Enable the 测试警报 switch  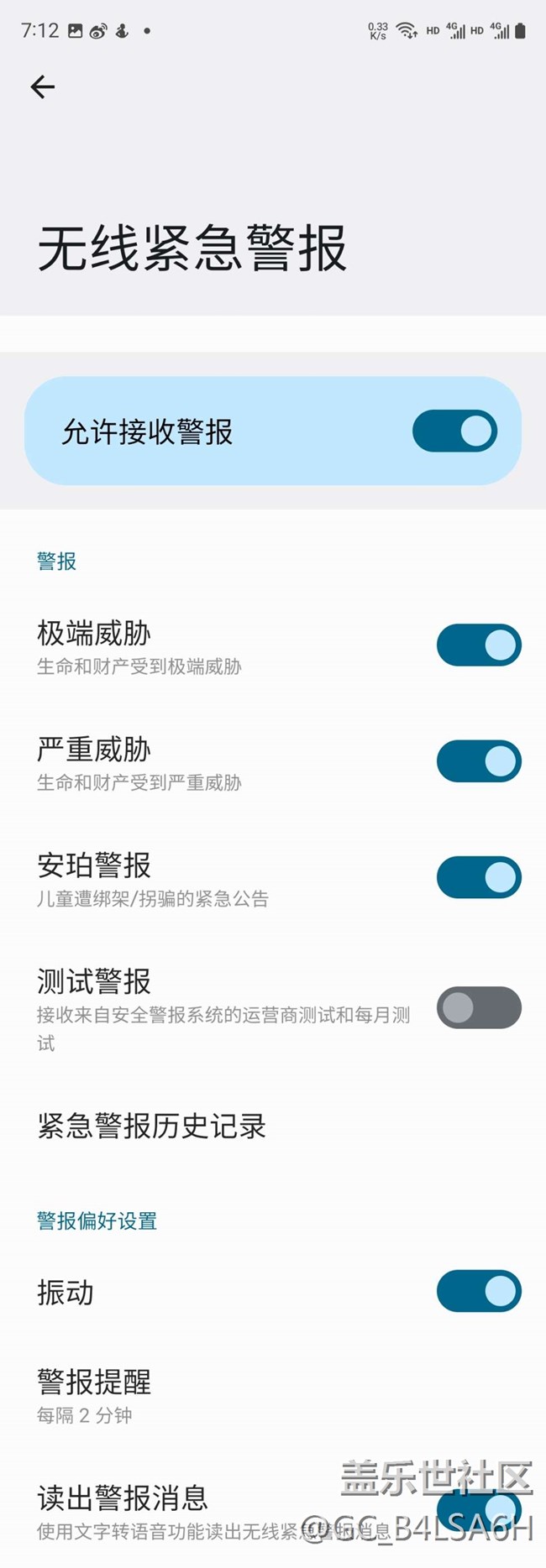pyautogui.click(x=479, y=1007)
